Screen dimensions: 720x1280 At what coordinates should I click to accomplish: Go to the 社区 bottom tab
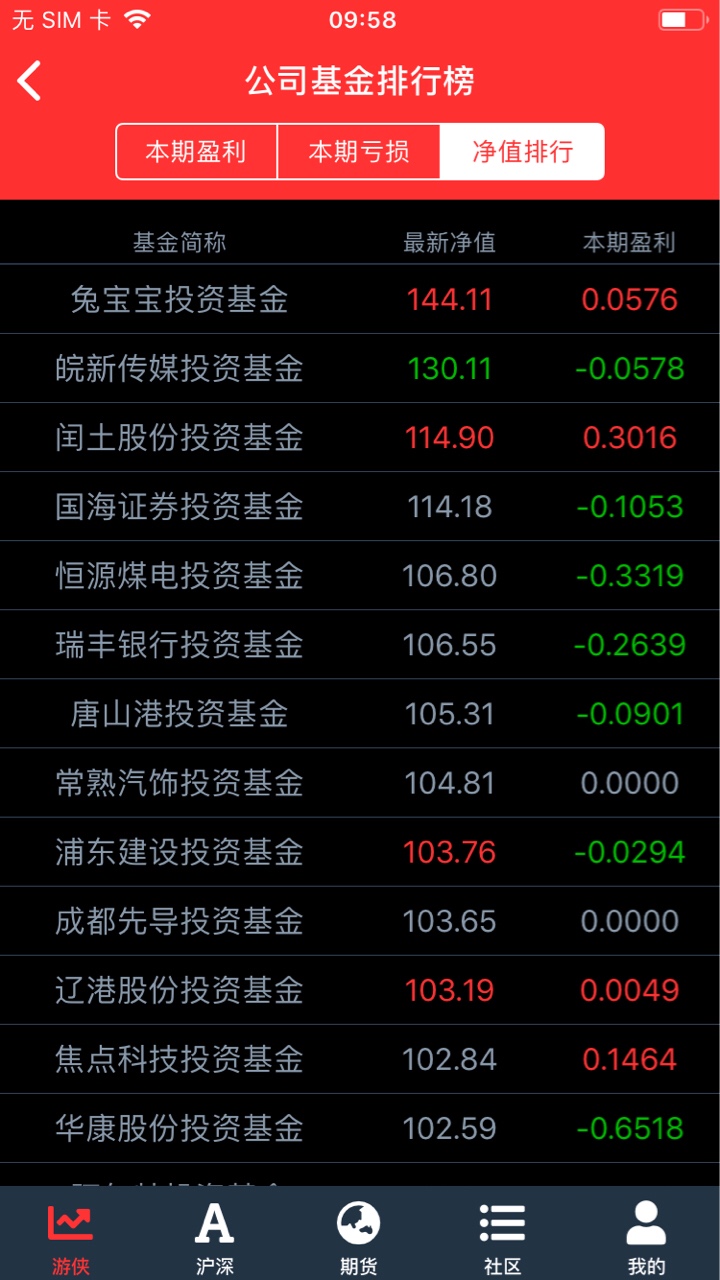point(502,1236)
